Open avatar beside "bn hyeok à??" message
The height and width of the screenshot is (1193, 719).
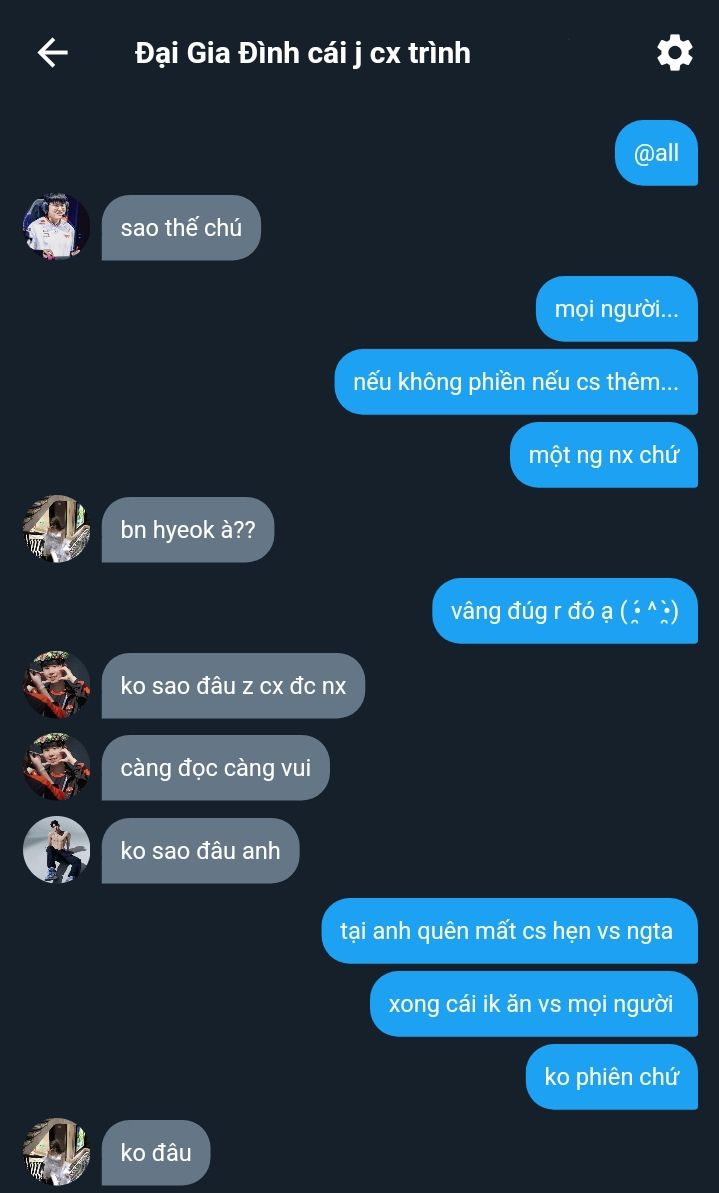[x=57, y=529]
